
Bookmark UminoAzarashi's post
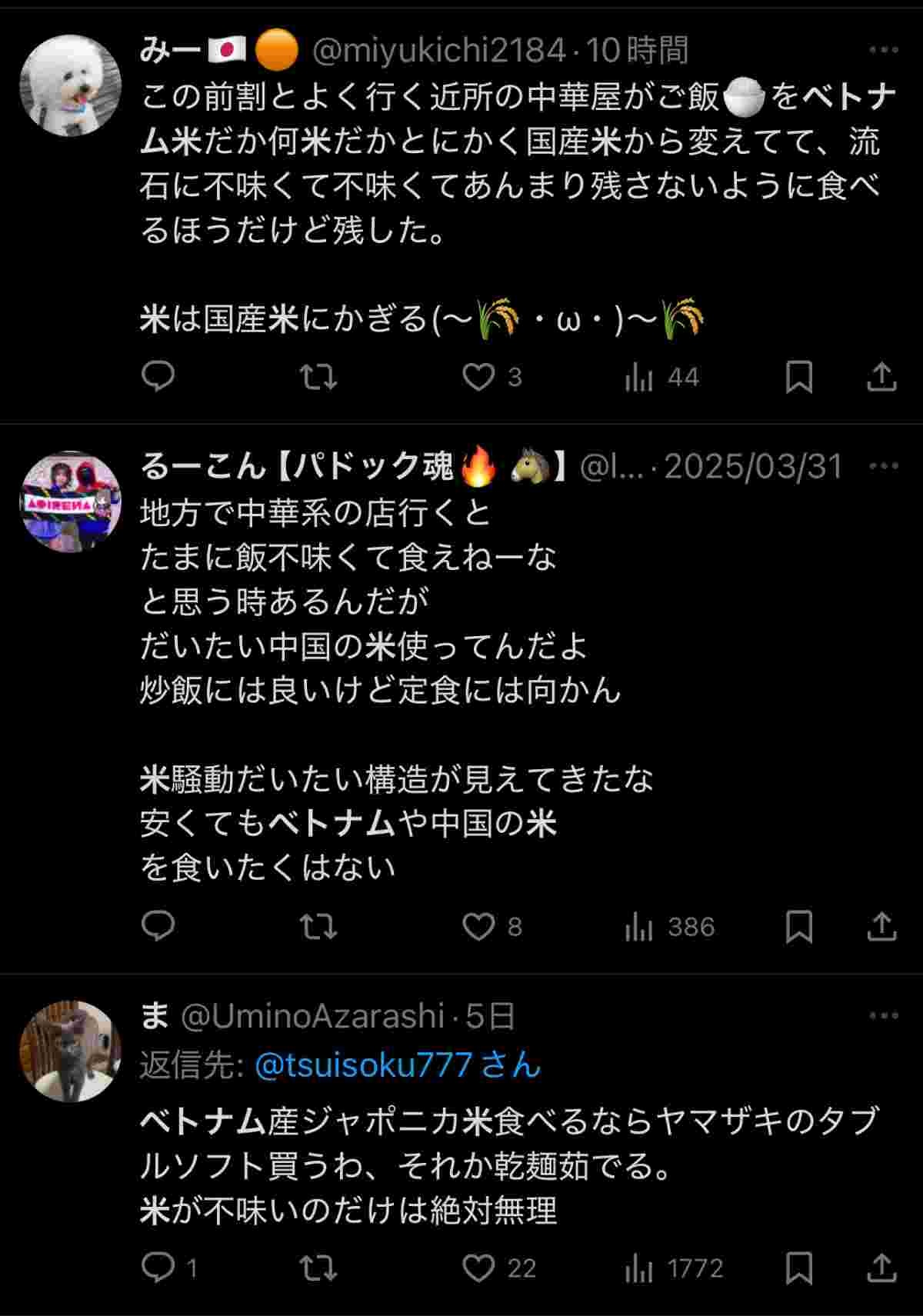799,1268
